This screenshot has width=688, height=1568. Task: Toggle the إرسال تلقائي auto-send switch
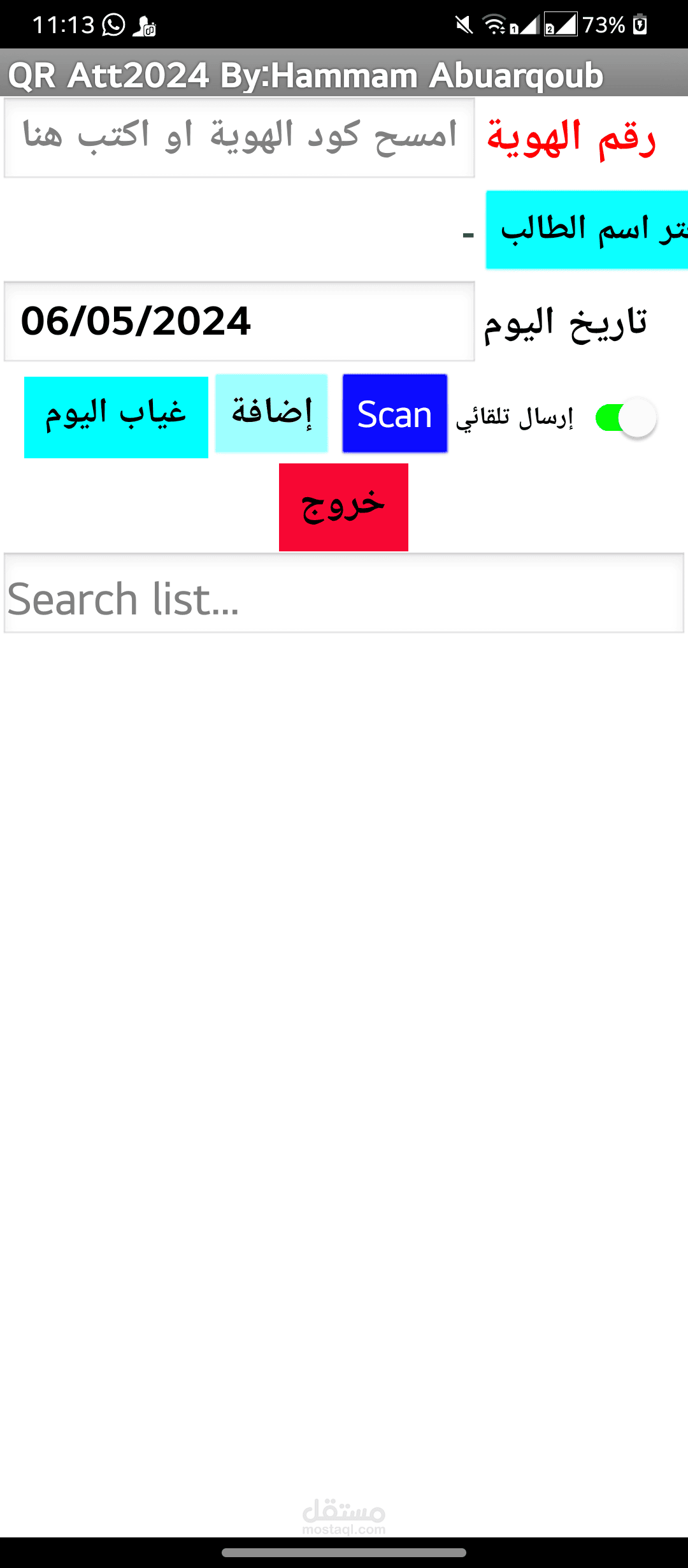click(626, 418)
